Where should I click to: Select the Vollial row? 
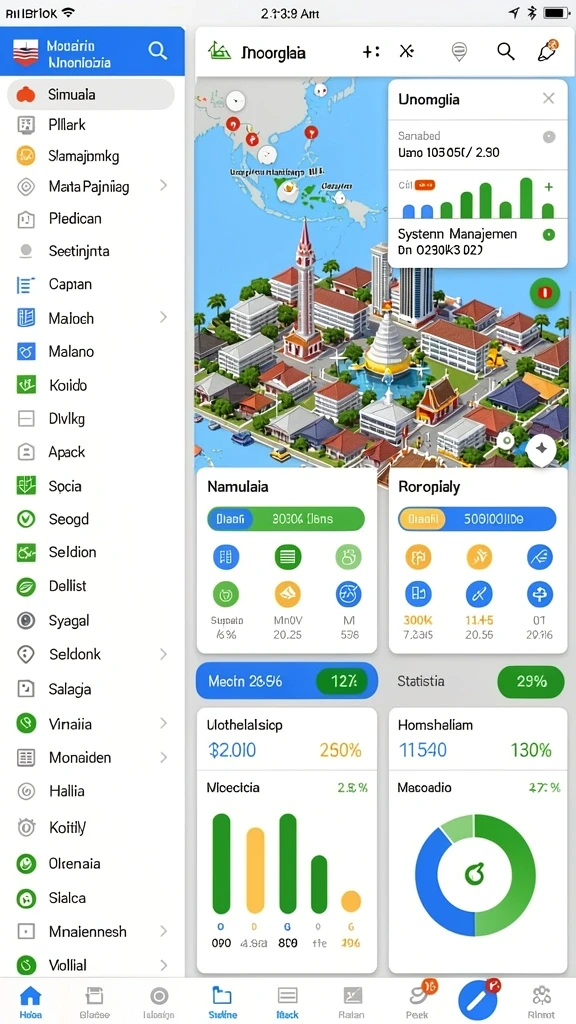(91, 965)
